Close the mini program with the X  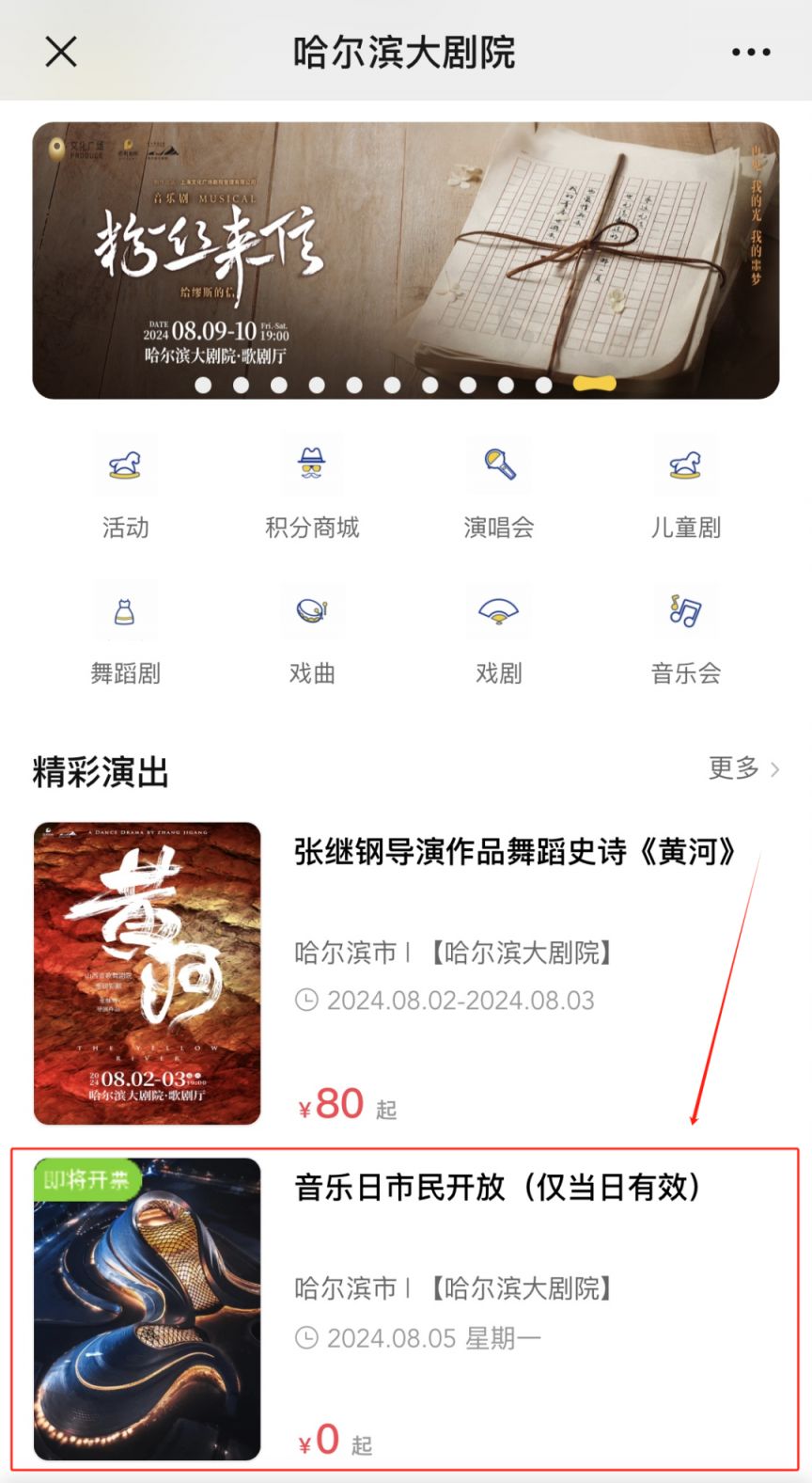click(60, 52)
